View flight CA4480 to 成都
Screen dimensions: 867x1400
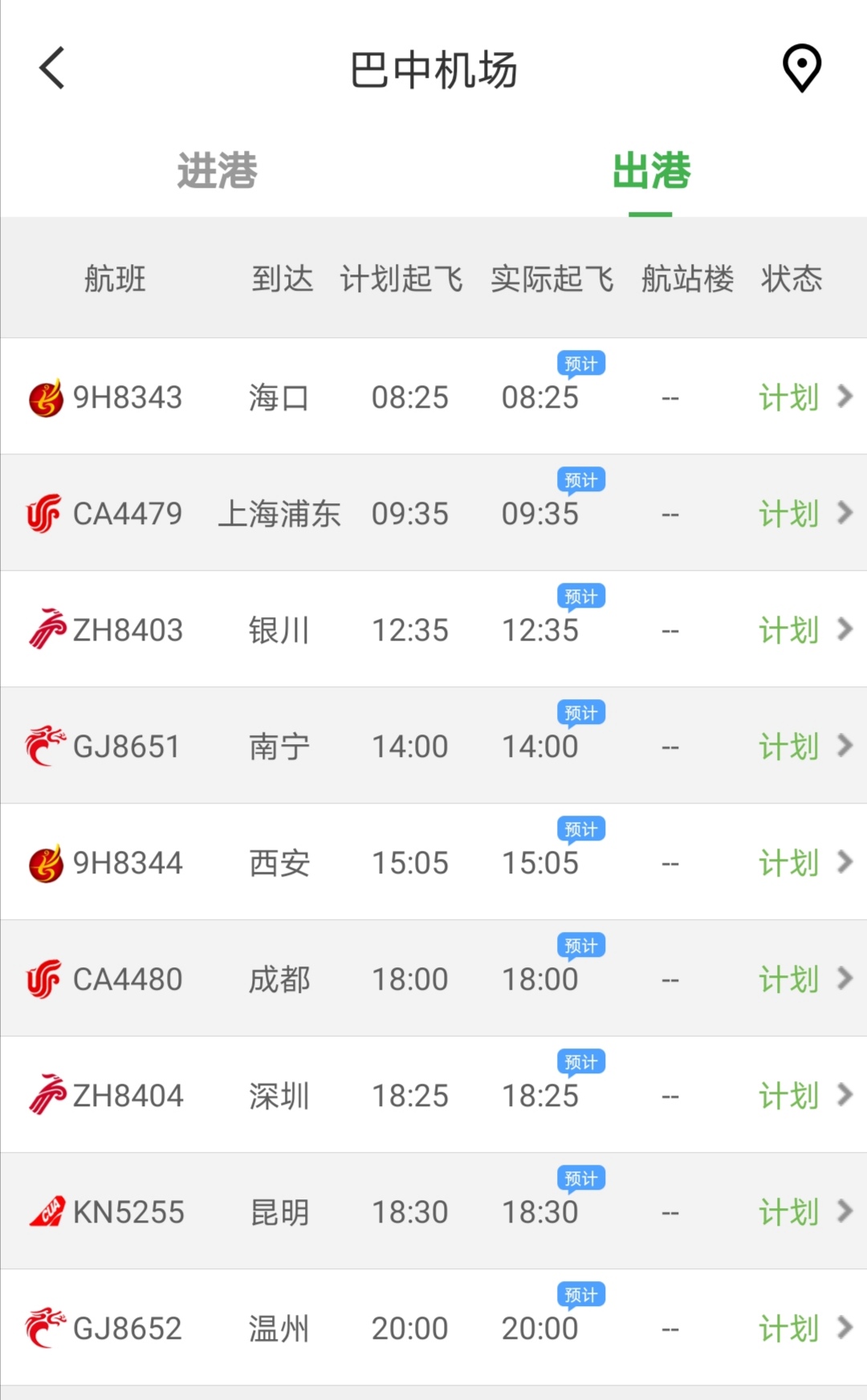pos(433,979)
